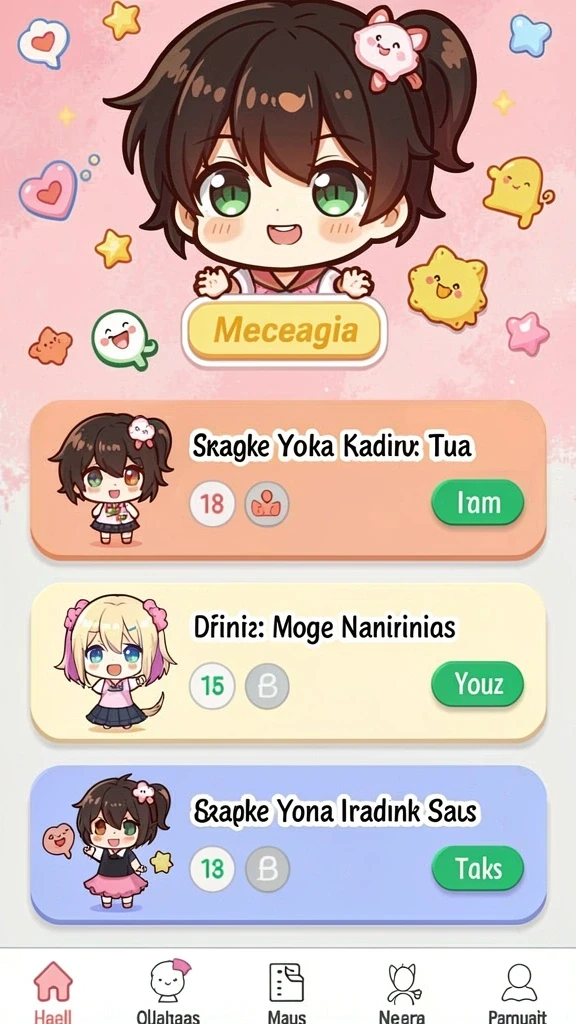Tap the green Youz button
Image resolution: width=576 pixels, height=1024 pixels.
(x=478, y=684)
